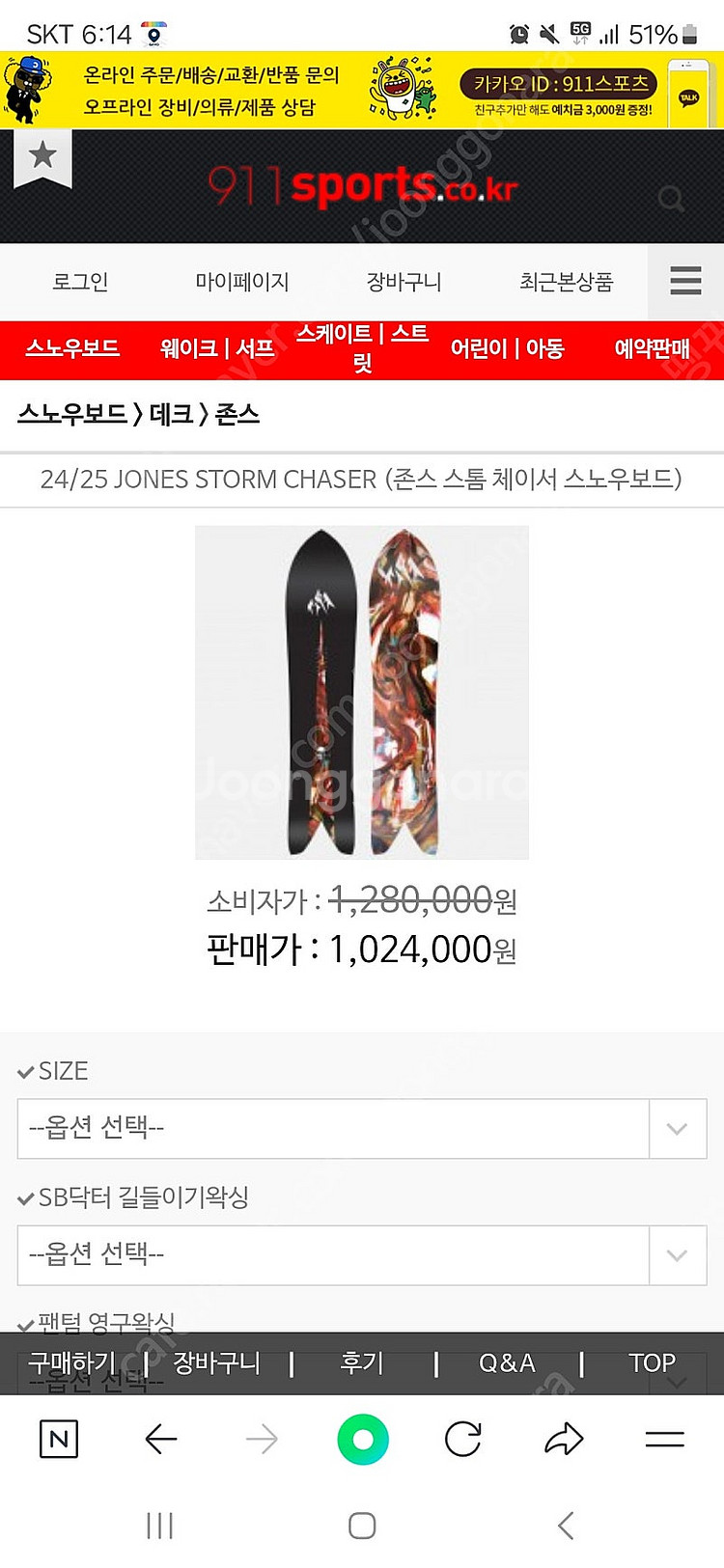The height and width of the screenshot is (1568, 724).
Task: Open 장바구니 in the top menu
Action: 404,282
